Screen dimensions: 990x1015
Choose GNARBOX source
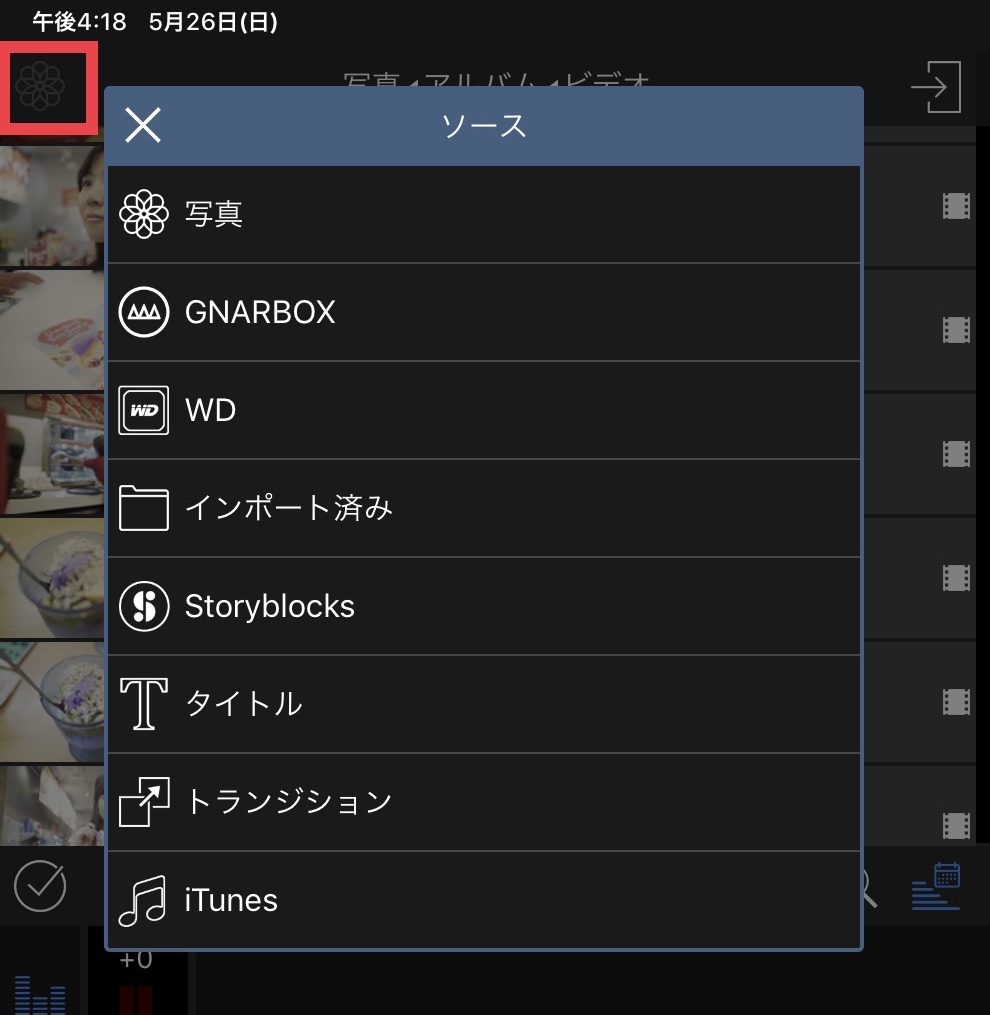(483, 312)
